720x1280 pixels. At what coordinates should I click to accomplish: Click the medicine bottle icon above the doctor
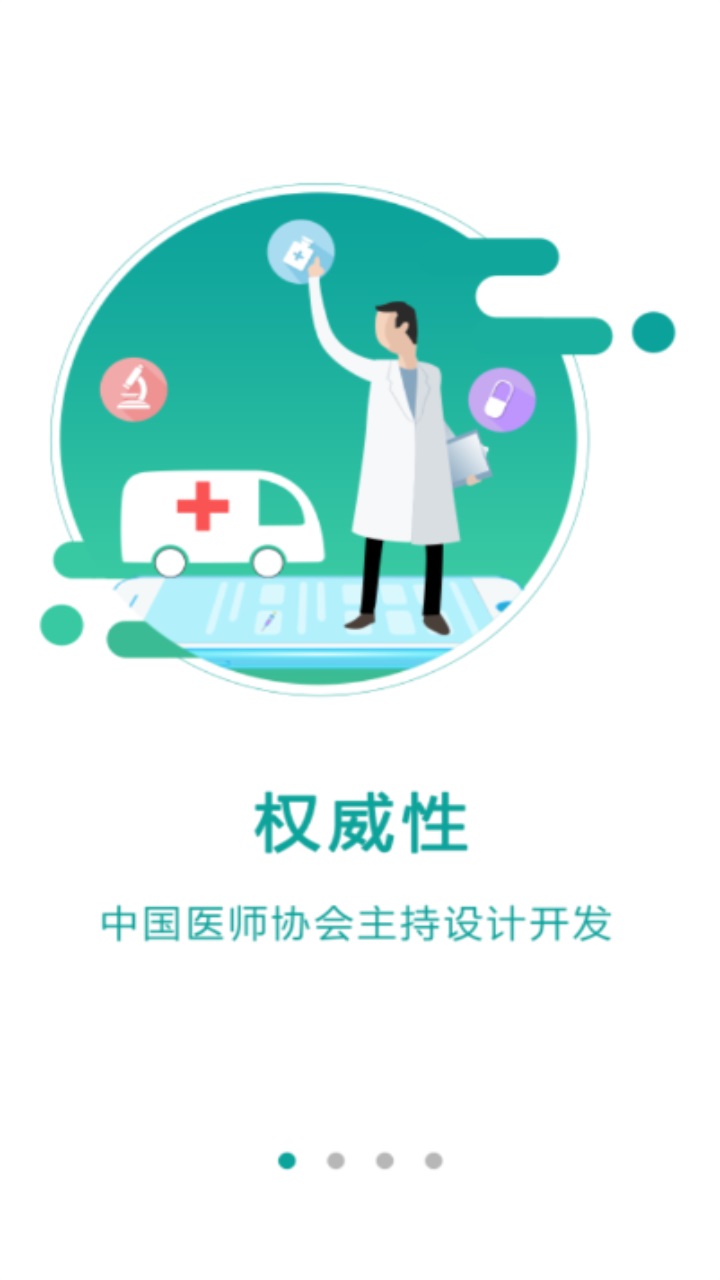pos(299,251)
